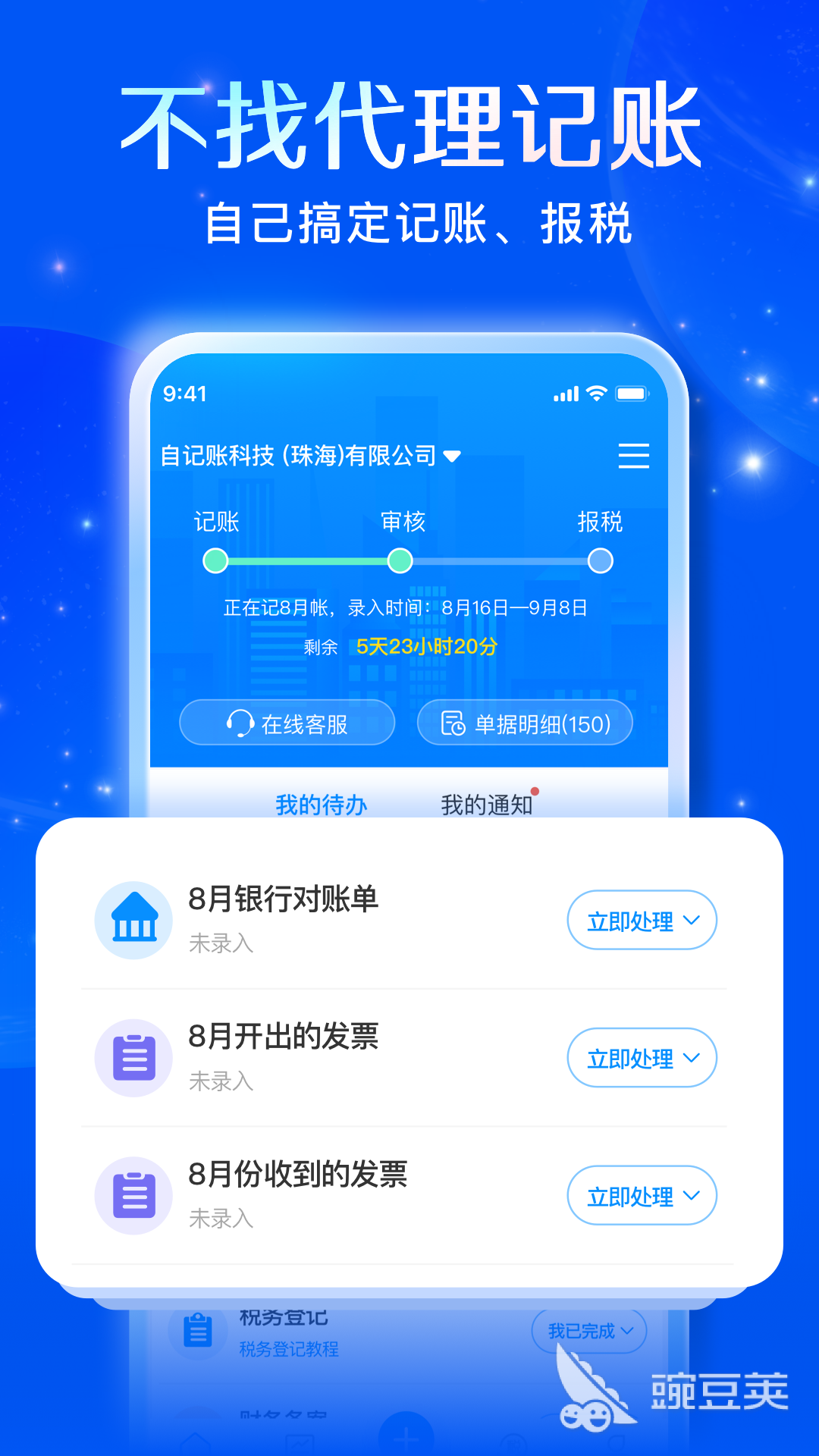
Task: Expand the company name dropdown arrow
Action: 453,455
